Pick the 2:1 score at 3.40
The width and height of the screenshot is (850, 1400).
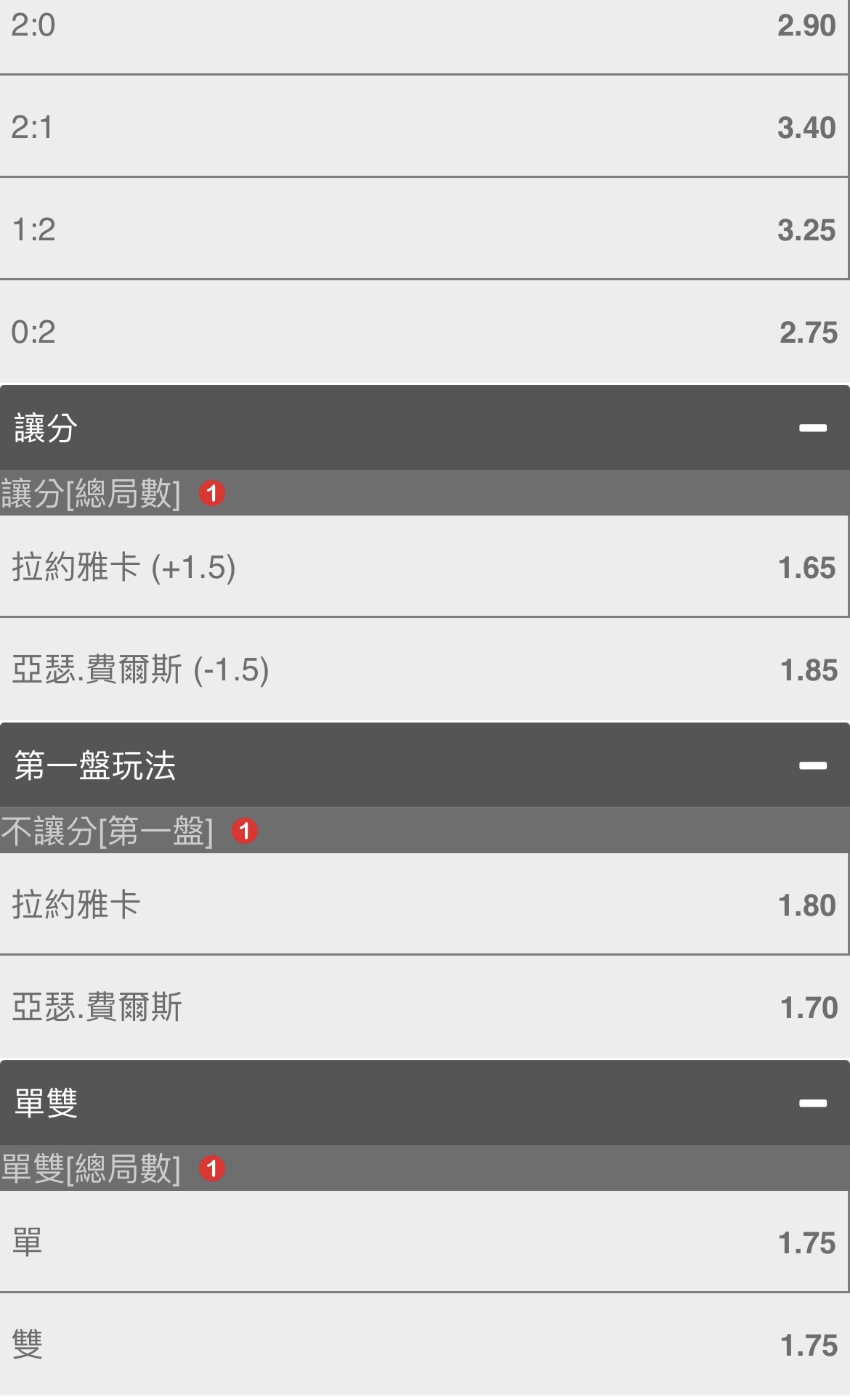(x=424, y=127)
